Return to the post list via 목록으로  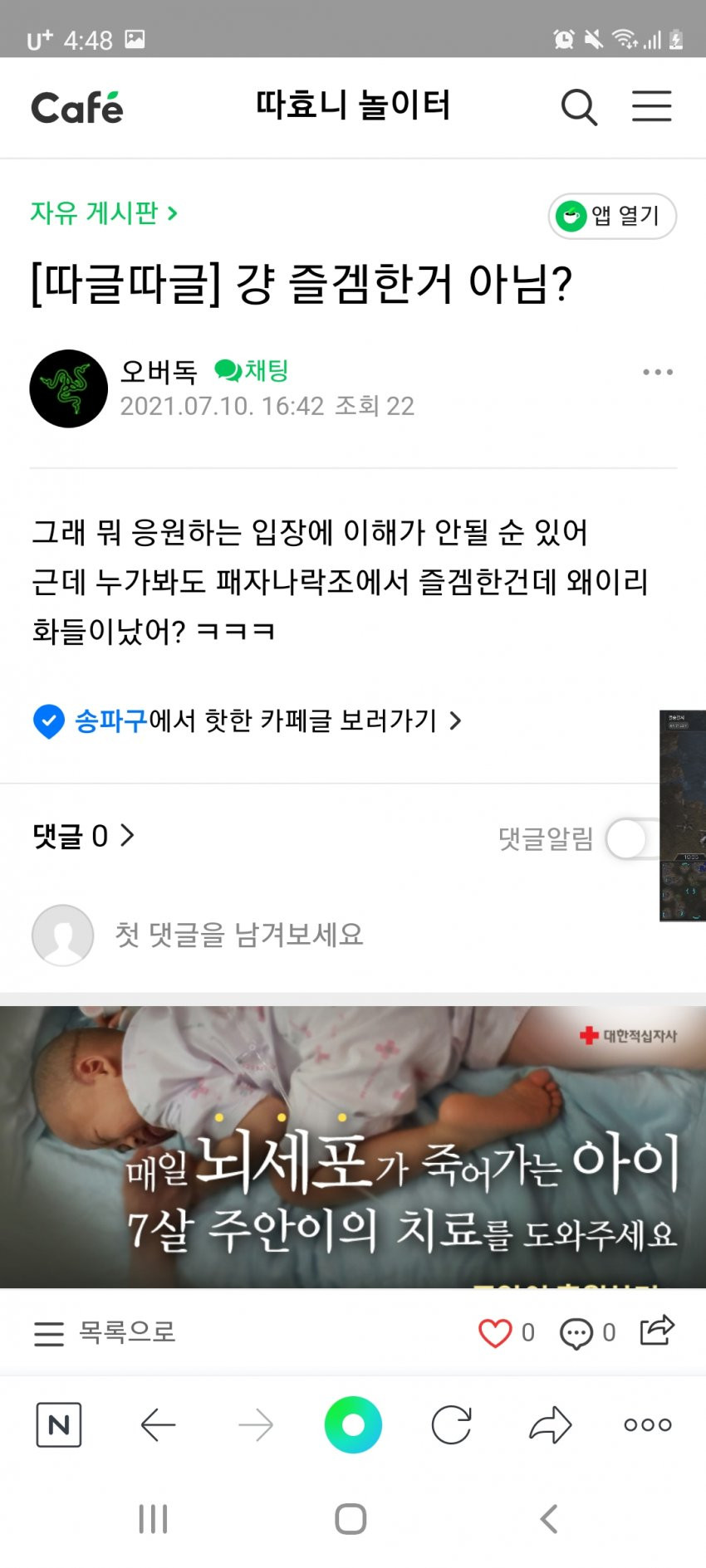(x=105, y=1332)
